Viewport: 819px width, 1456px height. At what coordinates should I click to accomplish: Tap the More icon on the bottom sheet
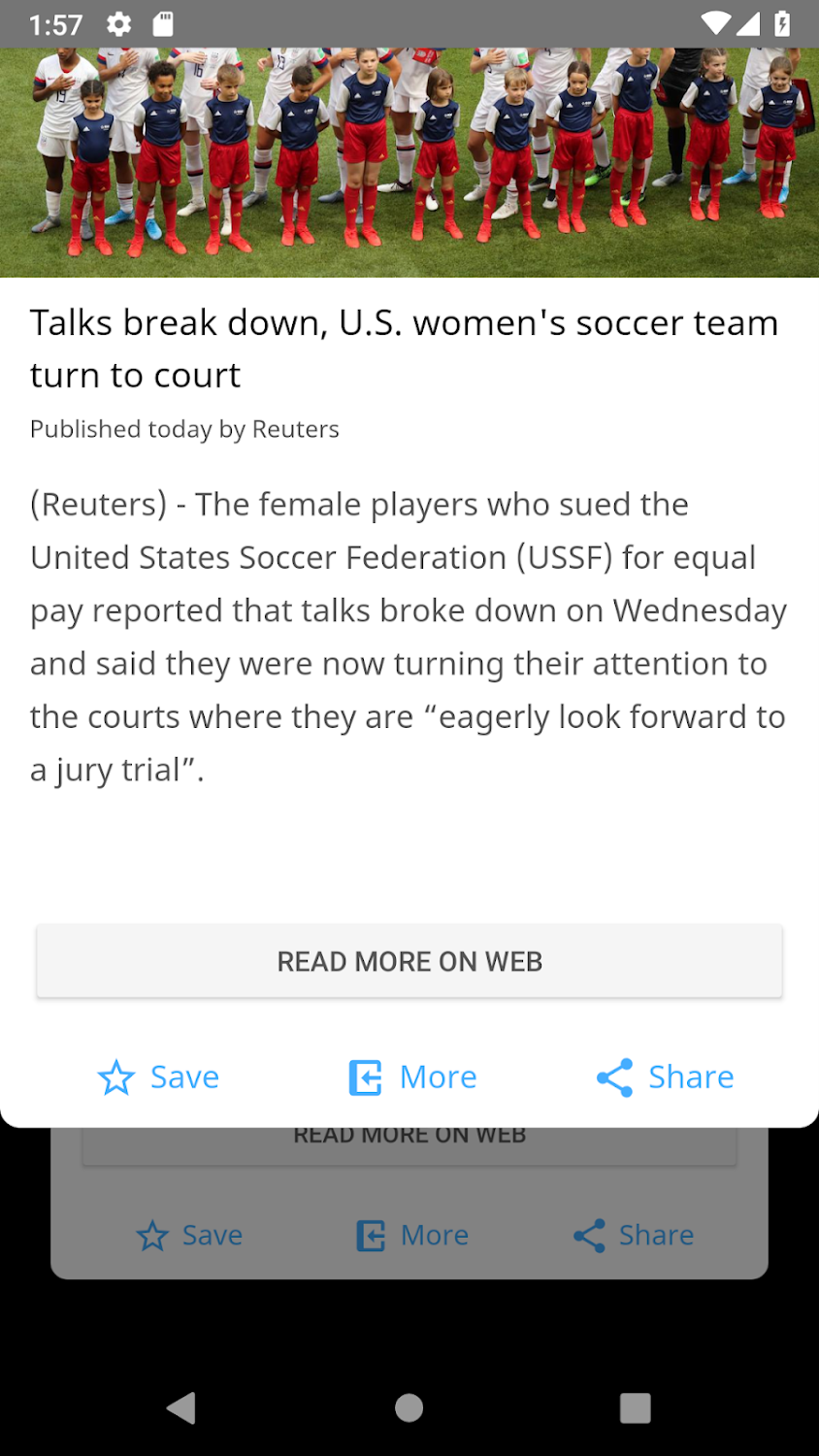(364, 1077)
